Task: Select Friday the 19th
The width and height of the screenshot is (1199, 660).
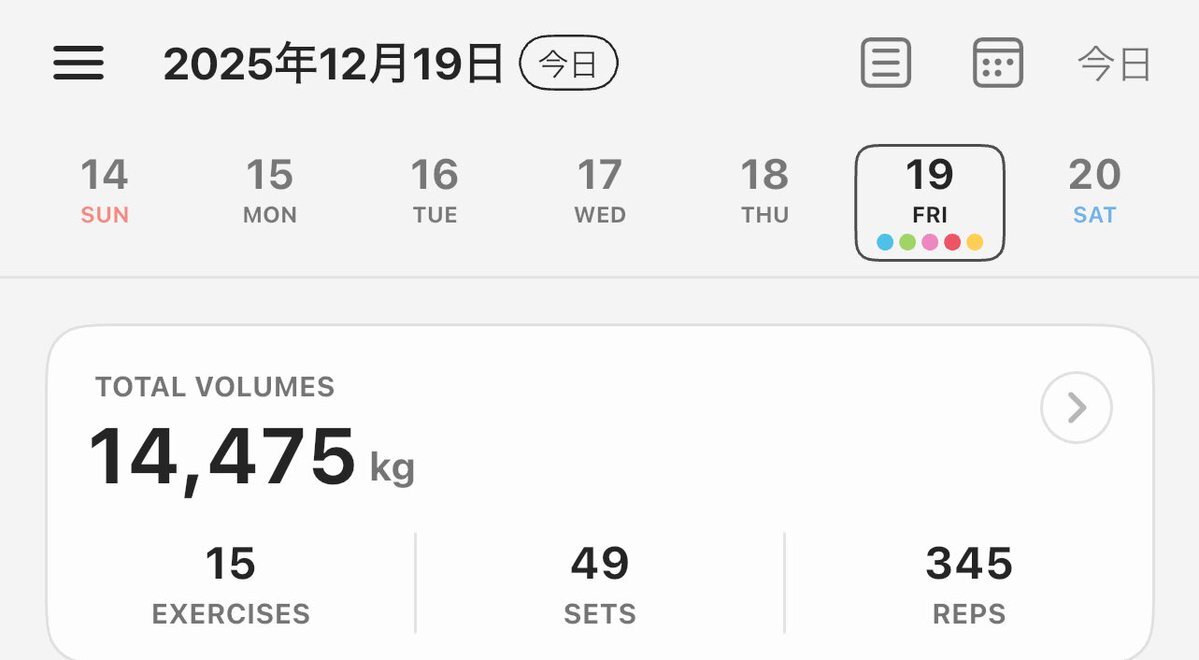Action: (929, 201)
